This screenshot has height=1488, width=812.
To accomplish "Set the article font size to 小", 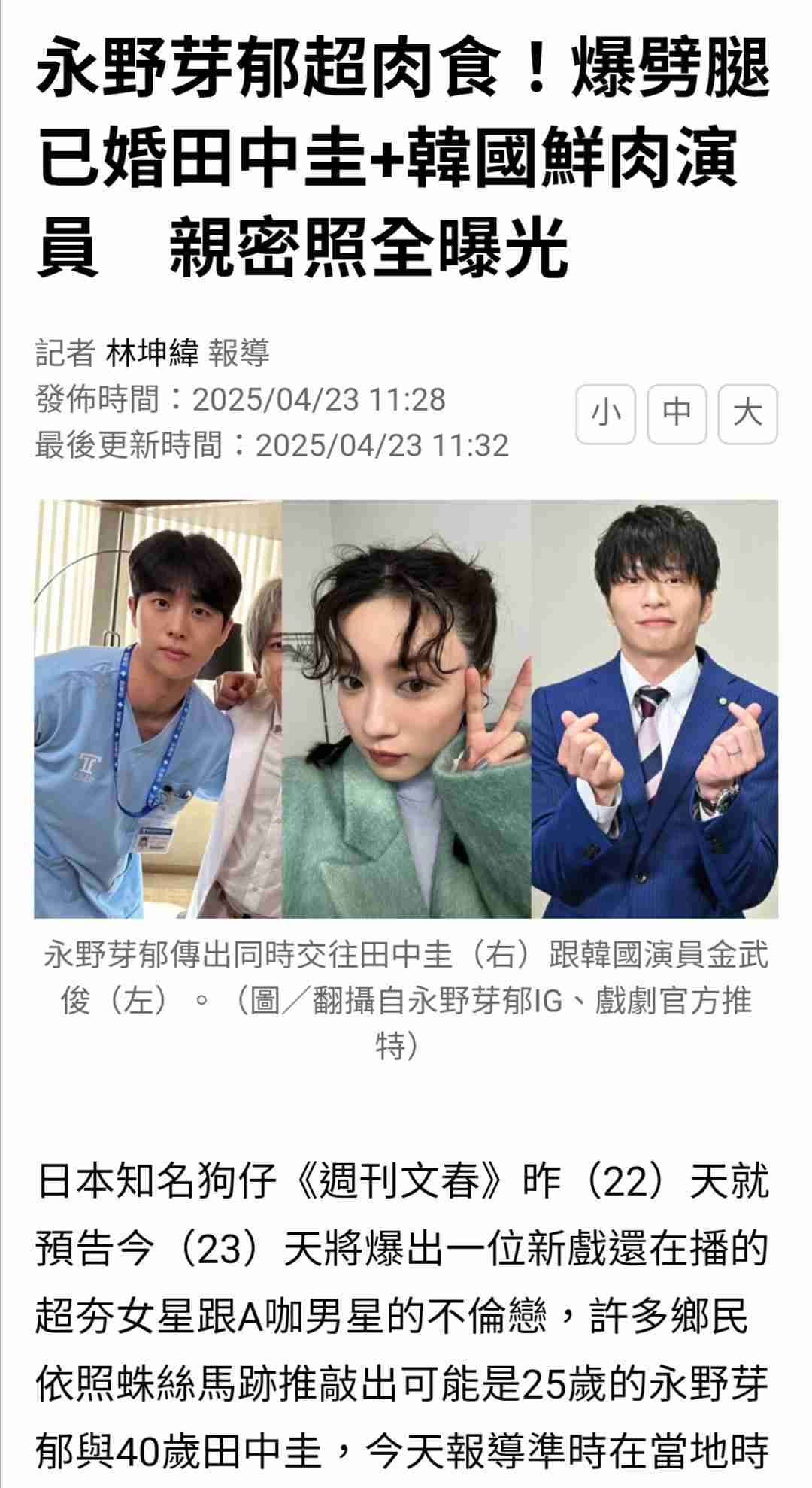I will pos(606,414).
